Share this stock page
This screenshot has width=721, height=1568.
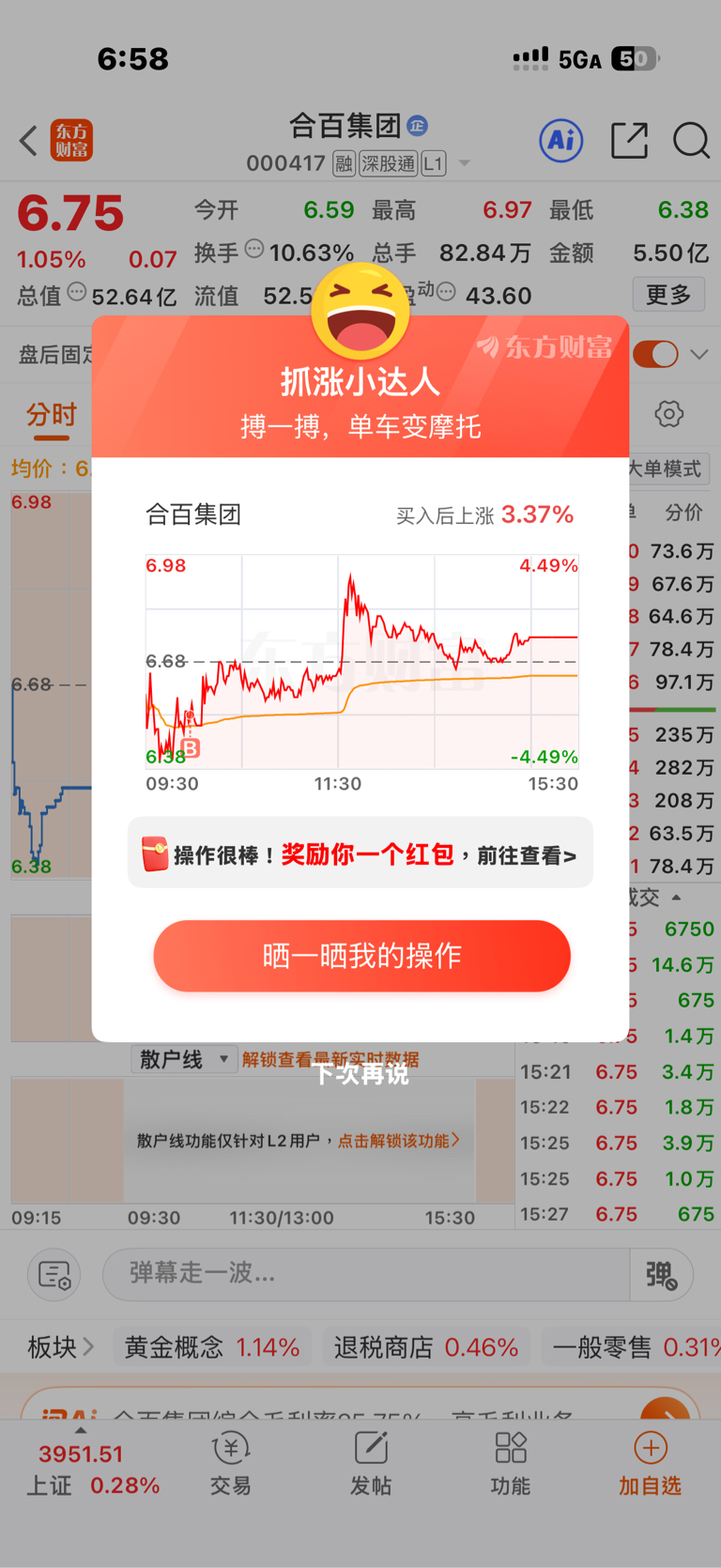pyautogui.click(x=629, y=141)
